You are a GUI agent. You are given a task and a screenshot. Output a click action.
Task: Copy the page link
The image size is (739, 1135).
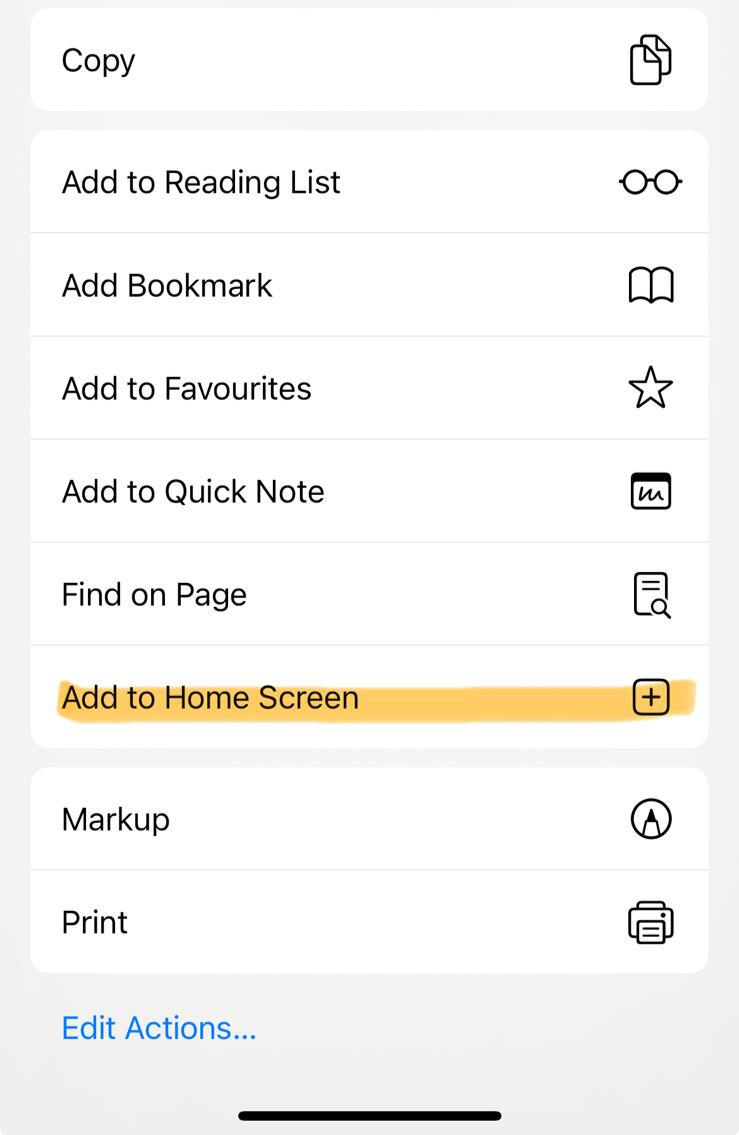pos(369,60)
